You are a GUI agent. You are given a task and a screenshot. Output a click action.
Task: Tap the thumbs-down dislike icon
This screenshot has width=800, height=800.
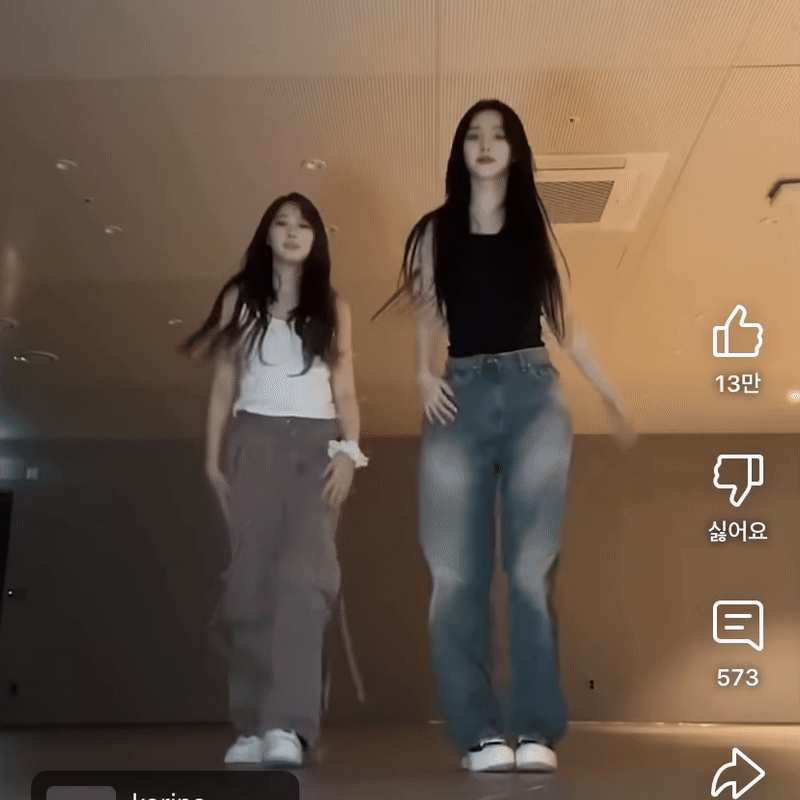737,481
